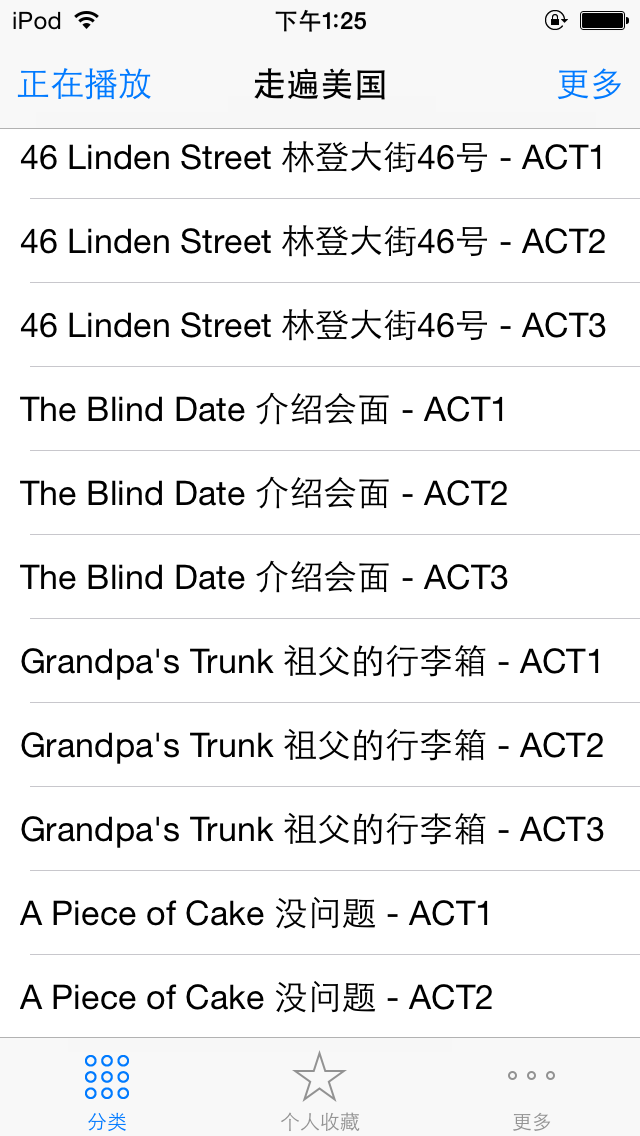Switch to the 个人收藏 favorites tab

pos(320,1089)
